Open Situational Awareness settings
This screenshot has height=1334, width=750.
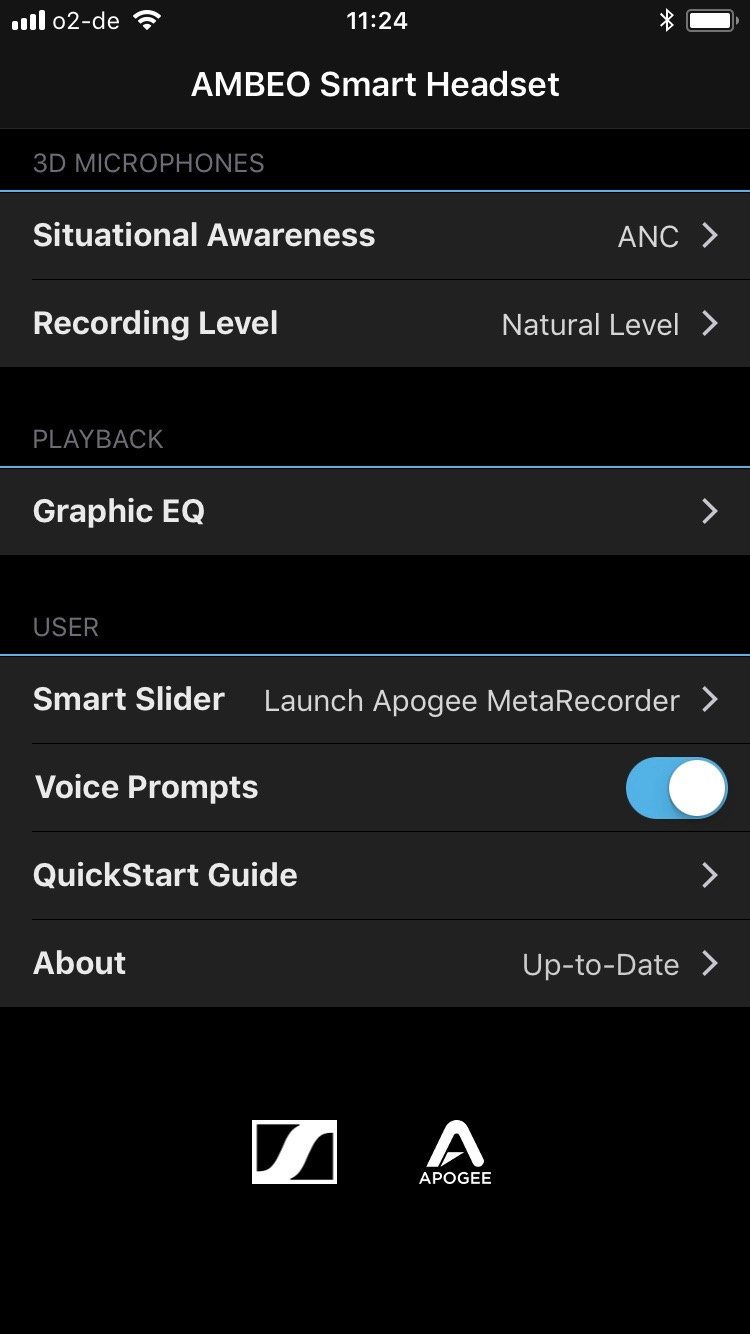(375, 236)
